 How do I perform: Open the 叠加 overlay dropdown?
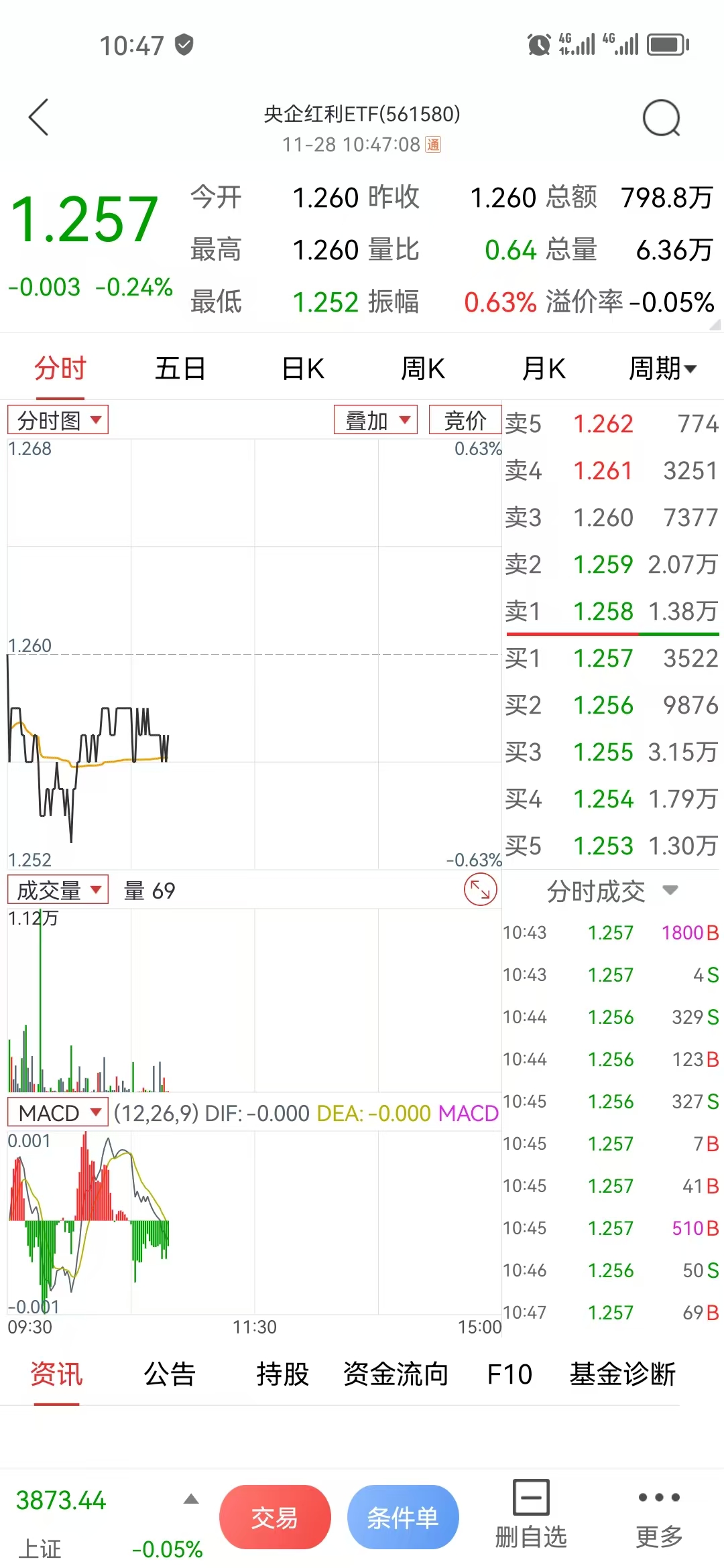[376, 420]
